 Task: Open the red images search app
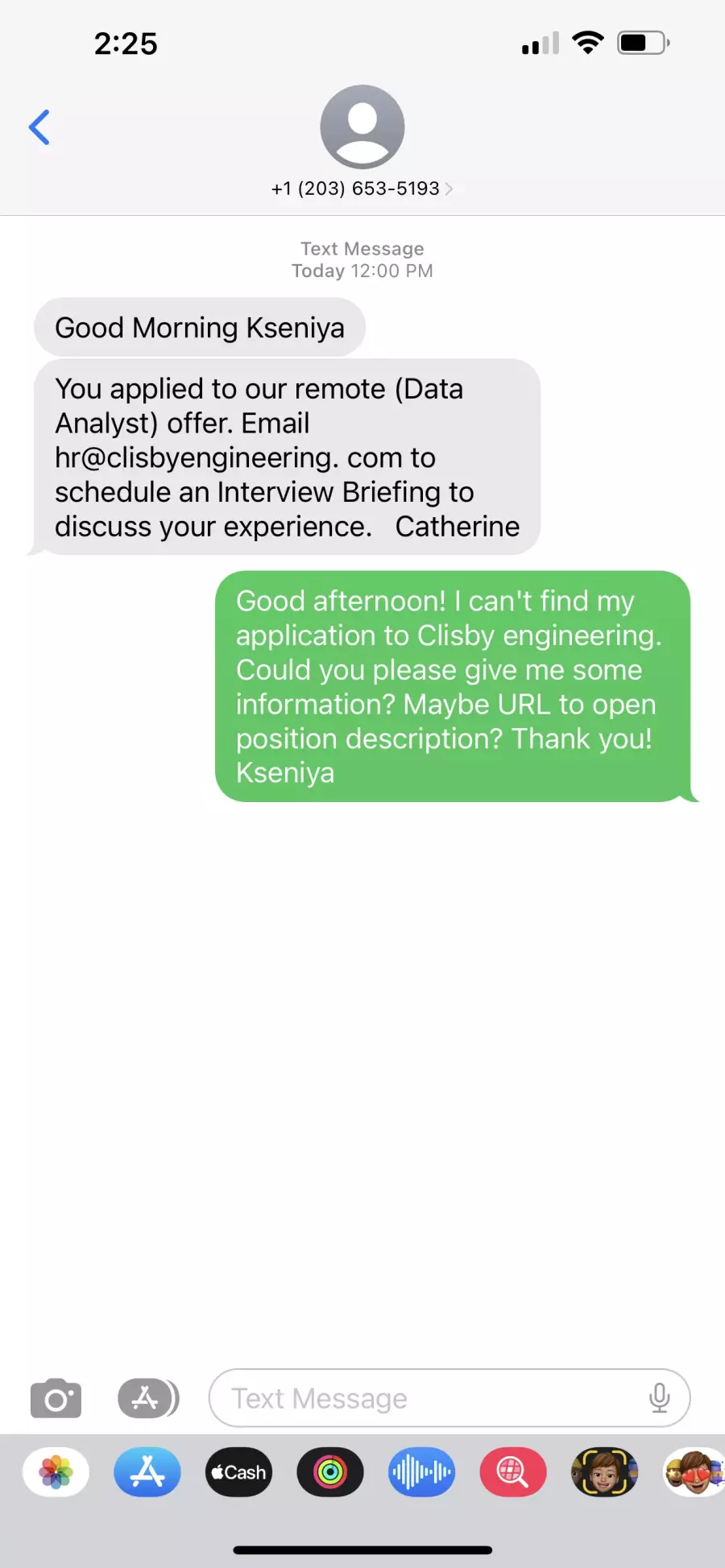click(513, 1472)
